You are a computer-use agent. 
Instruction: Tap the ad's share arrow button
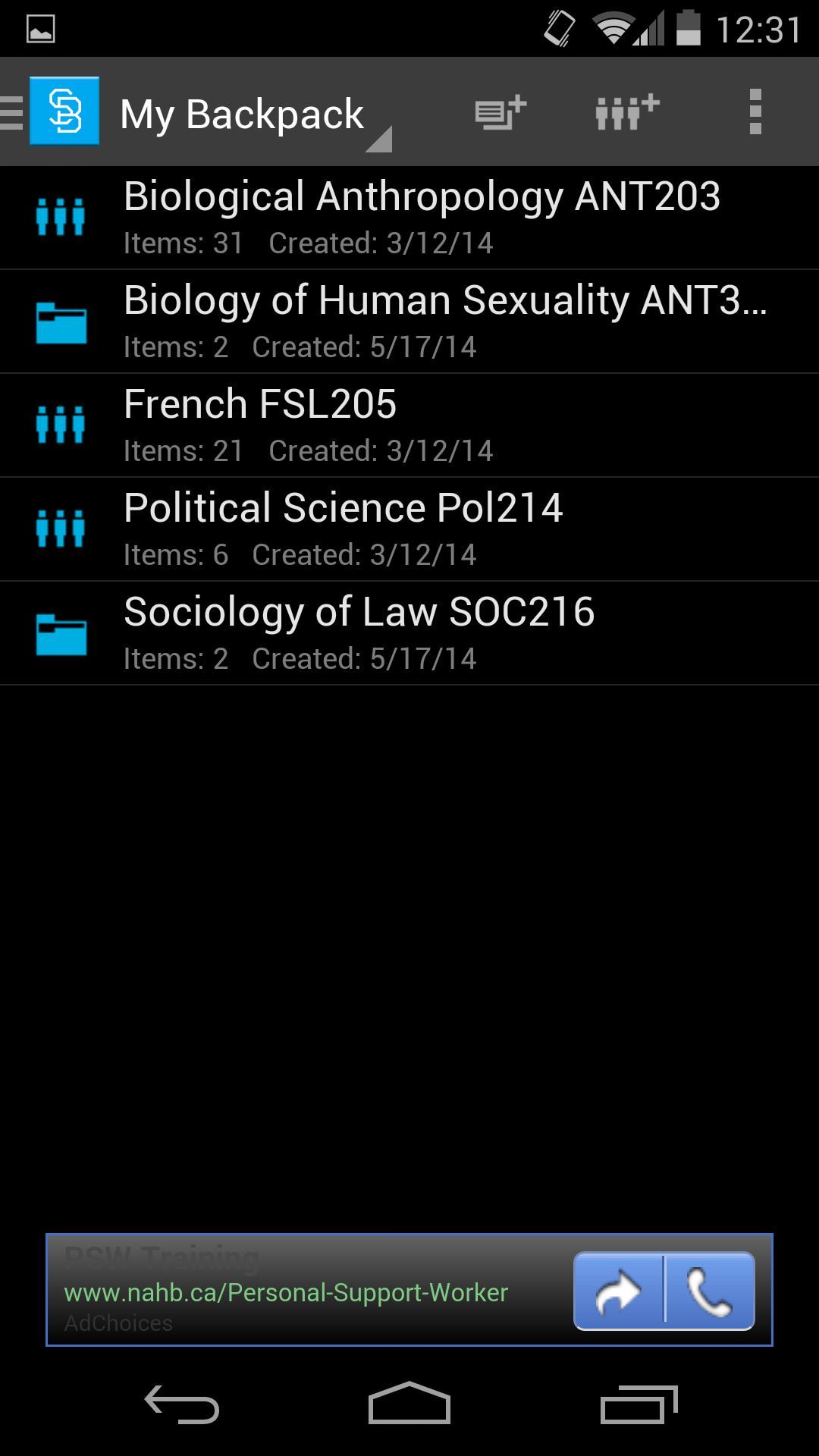click(x=619, y=1291)
